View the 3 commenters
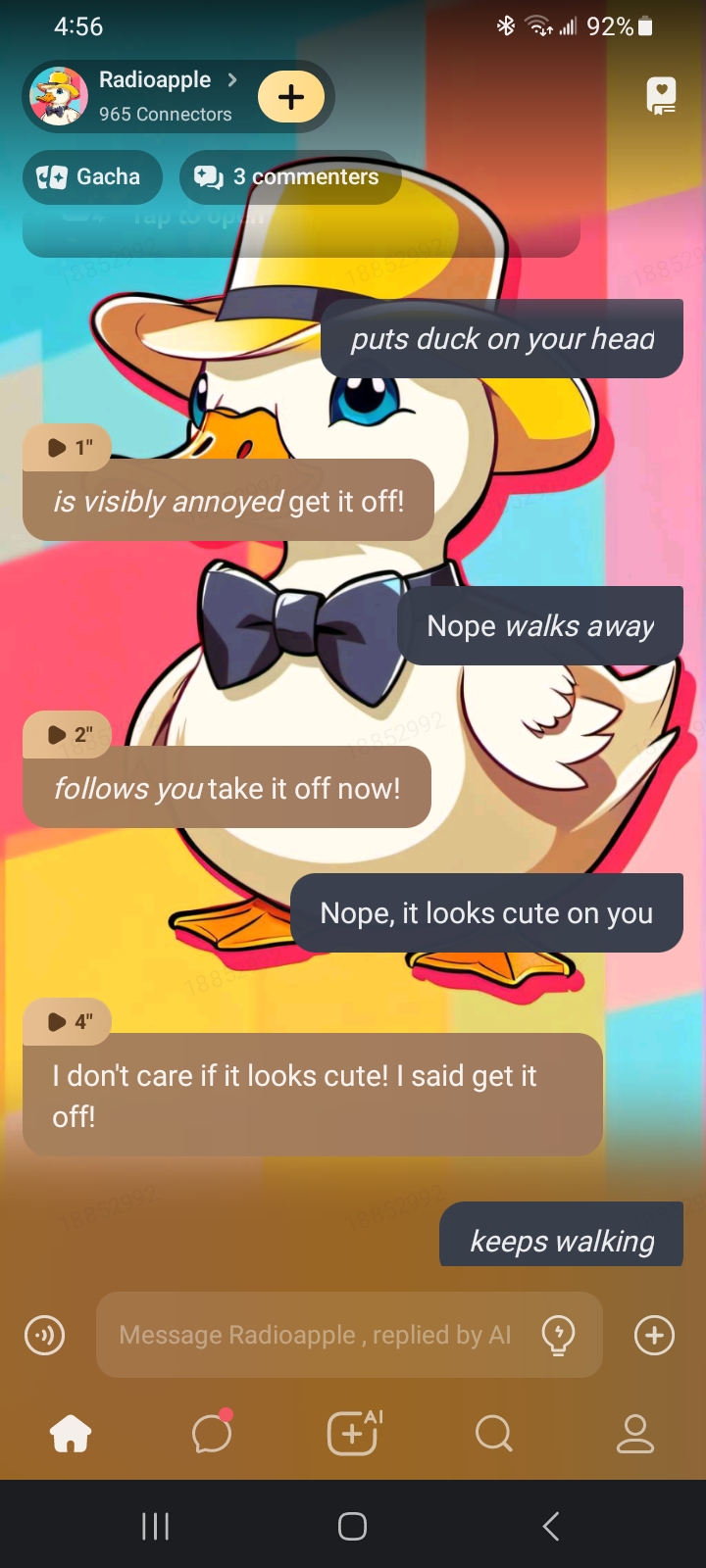Screen dimensions: 706x1568 (290, 177)
